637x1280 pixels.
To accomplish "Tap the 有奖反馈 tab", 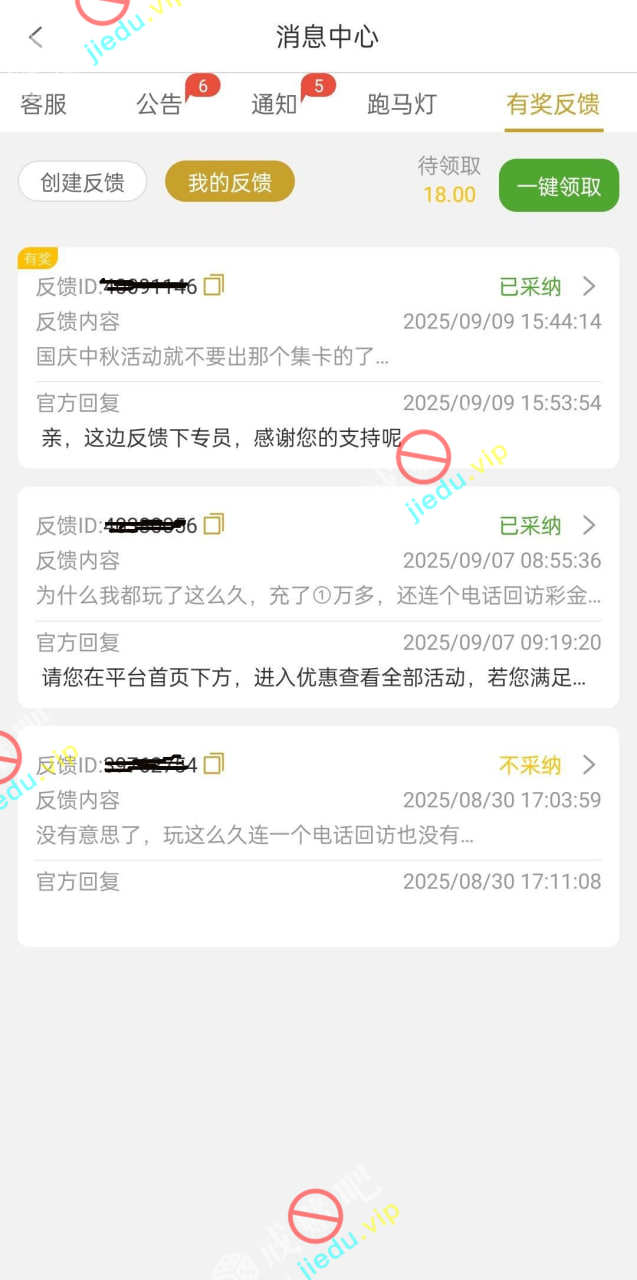I will click(x=553, y=104).
